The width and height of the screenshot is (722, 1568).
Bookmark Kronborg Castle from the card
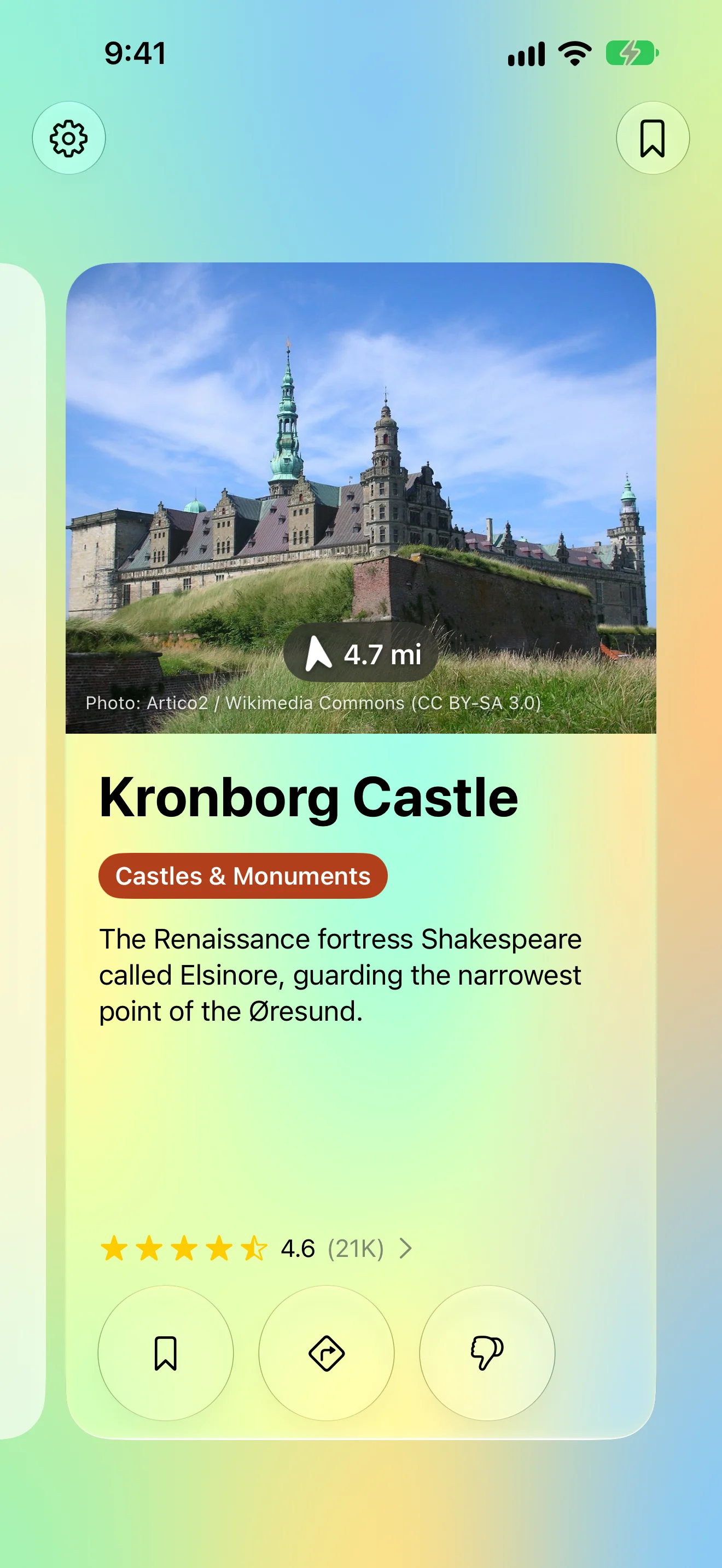click(166, 1353)
